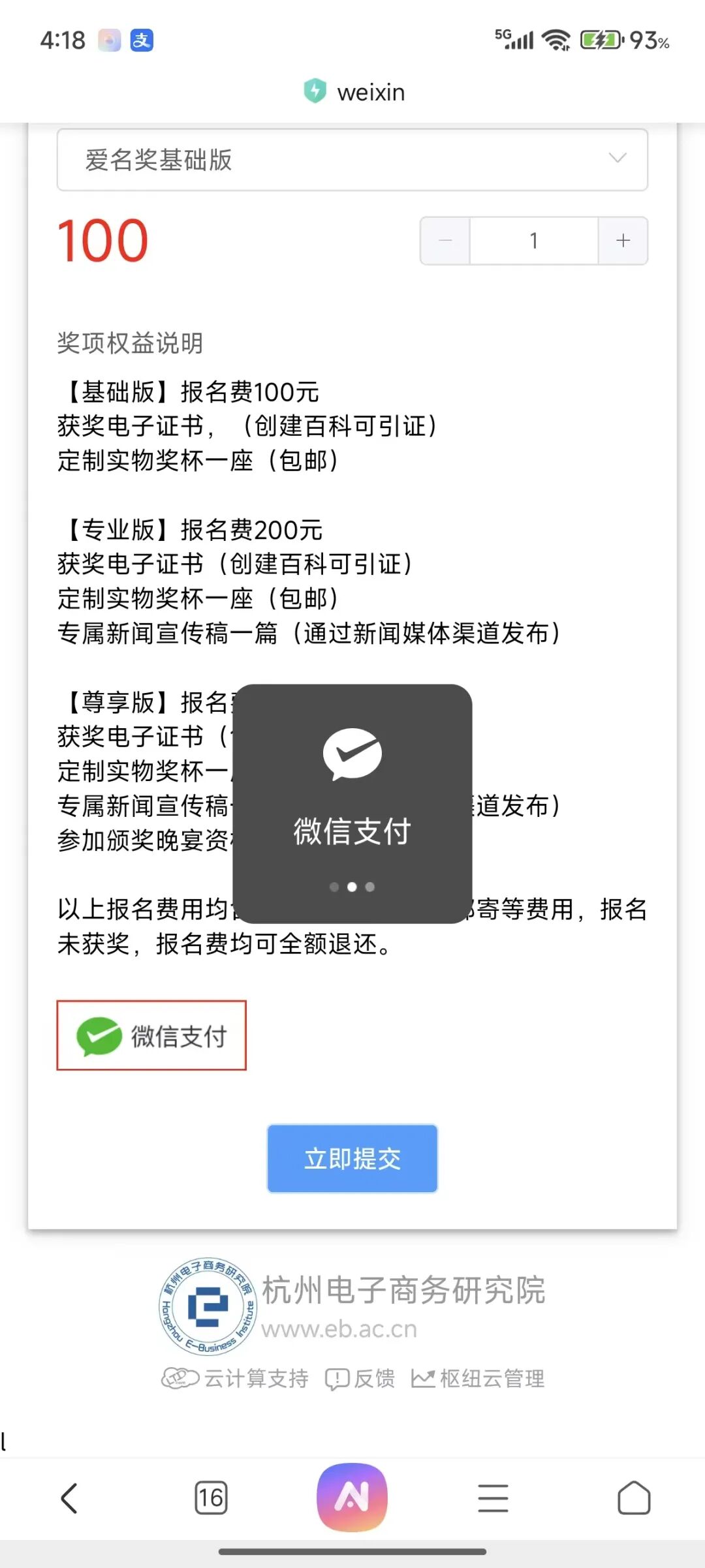
Task: Open the browser menu
Action: tap(493, 1498)
